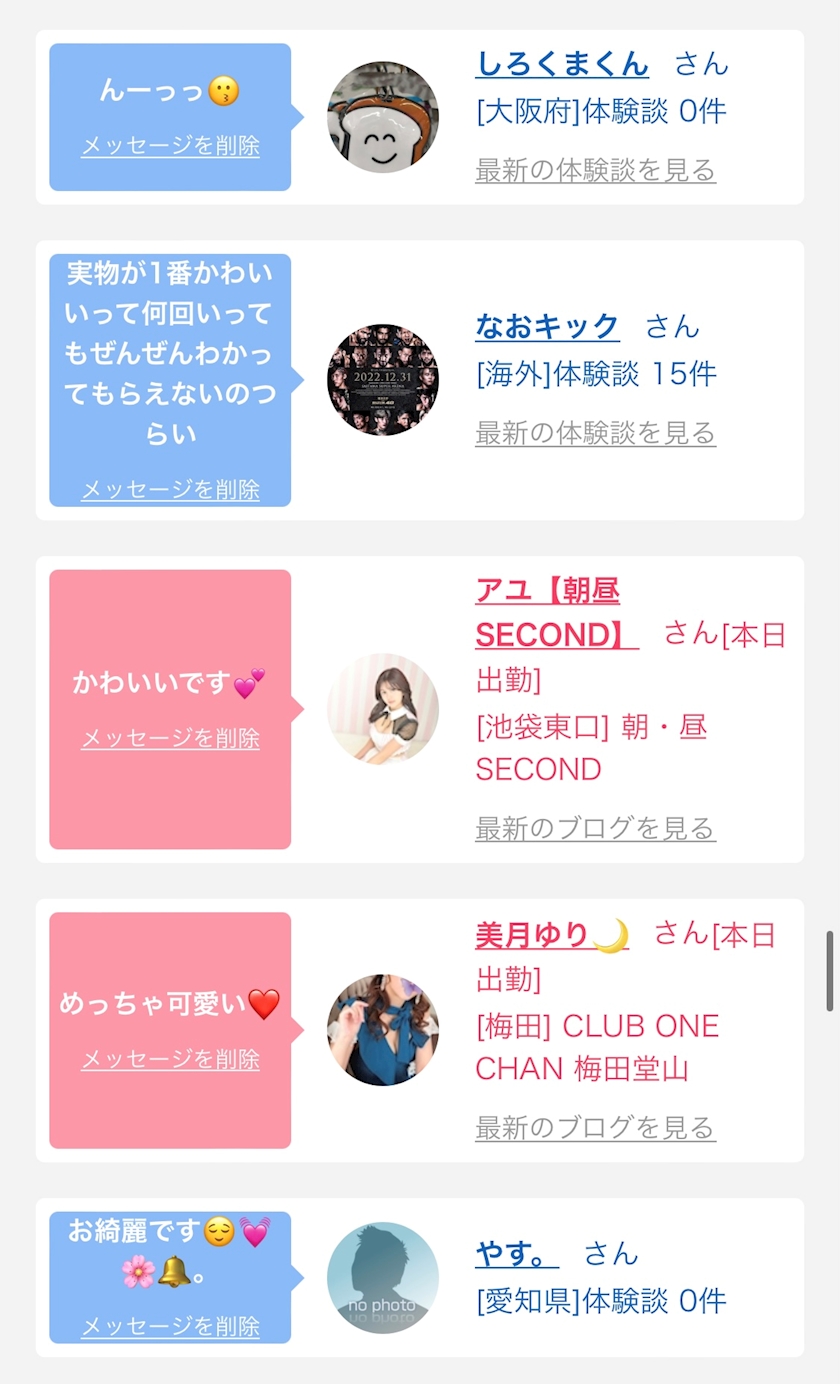Delete the 実物が1番かわいい message

(x=170, y=490)
